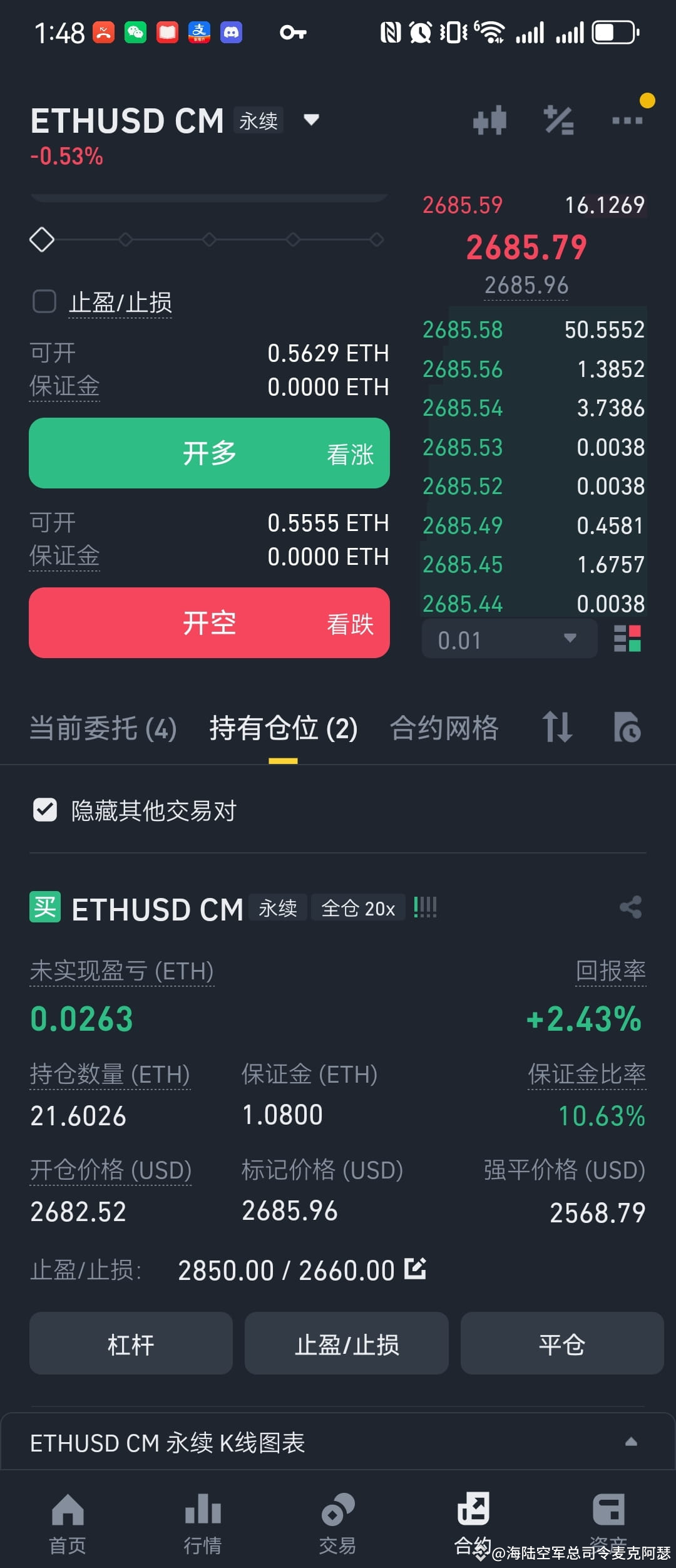Uncheck 隐藏其他交易对

44,810
